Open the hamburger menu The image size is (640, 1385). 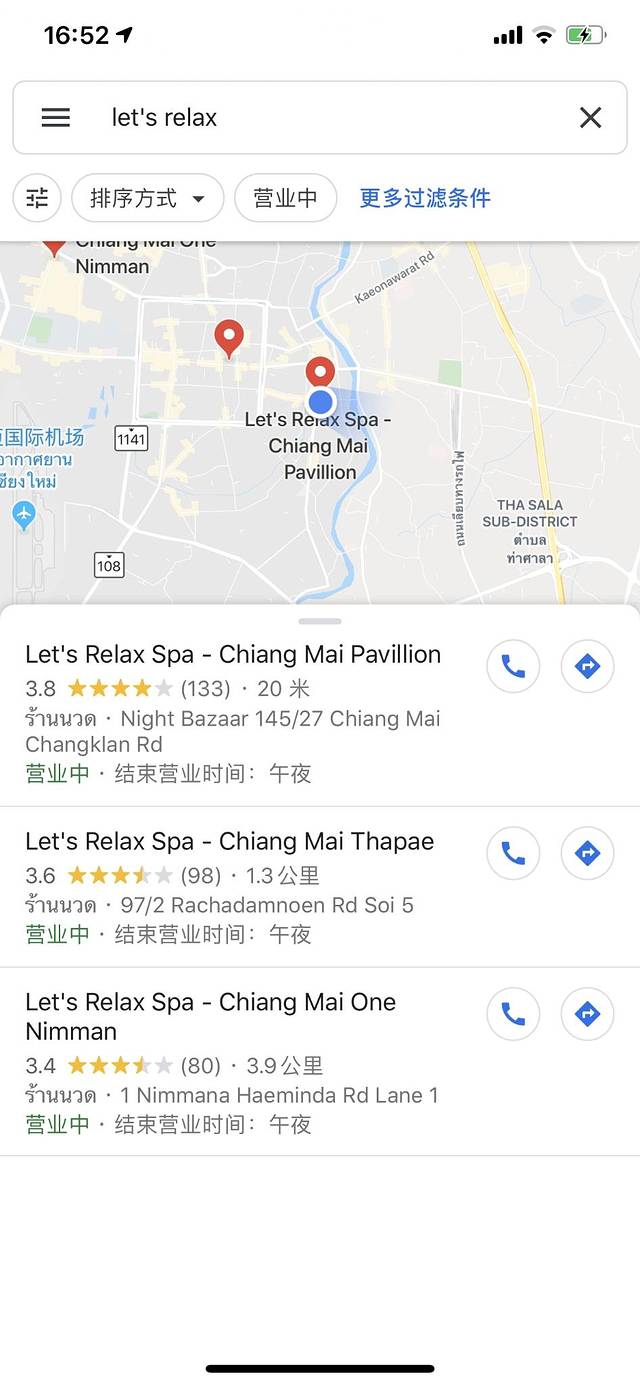pyautogui.click(x=56, y=118)
